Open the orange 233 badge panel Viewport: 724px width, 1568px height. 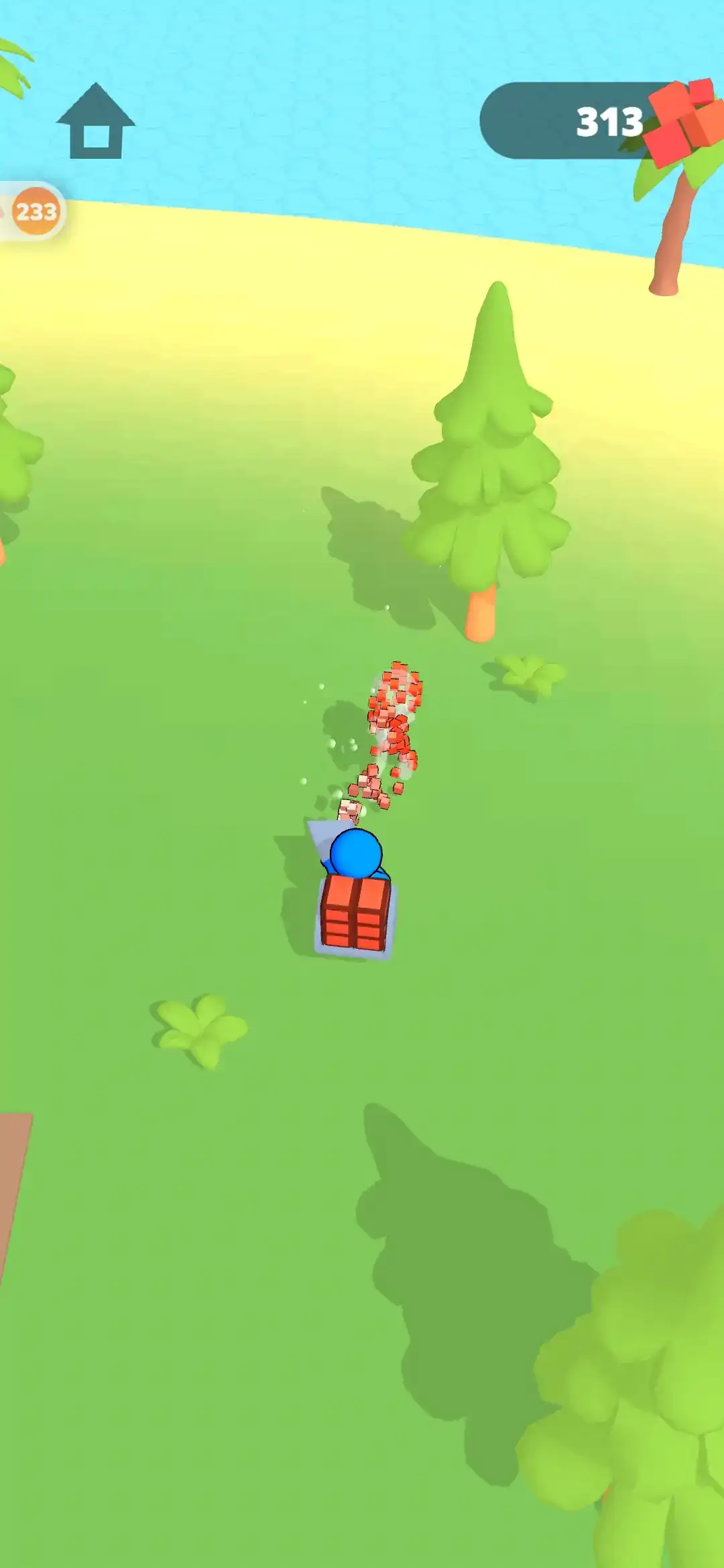[35, 212]
